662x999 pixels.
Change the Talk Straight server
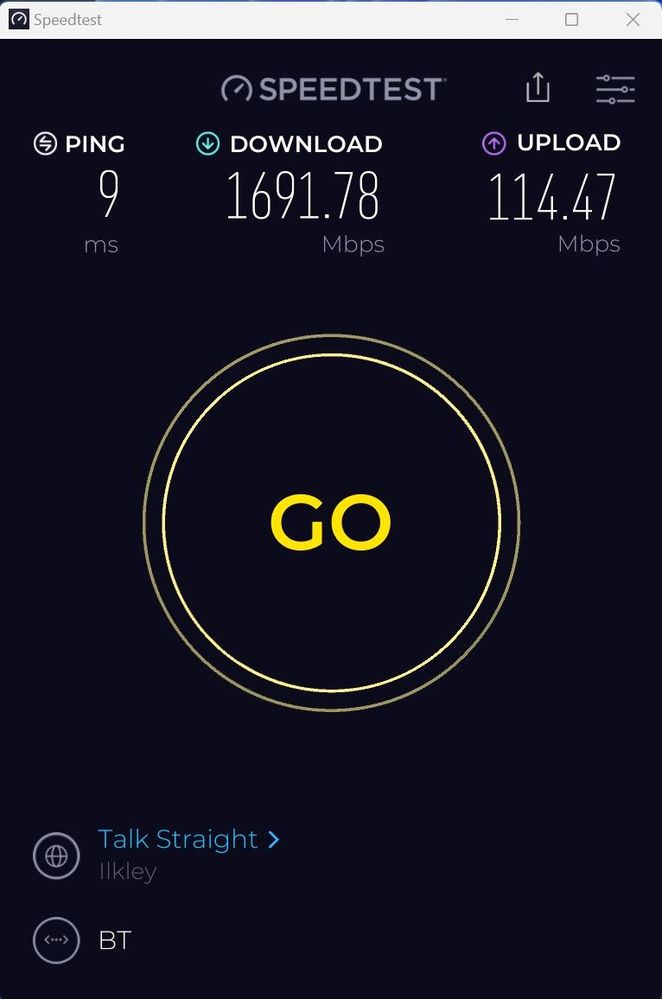(188, 839)
